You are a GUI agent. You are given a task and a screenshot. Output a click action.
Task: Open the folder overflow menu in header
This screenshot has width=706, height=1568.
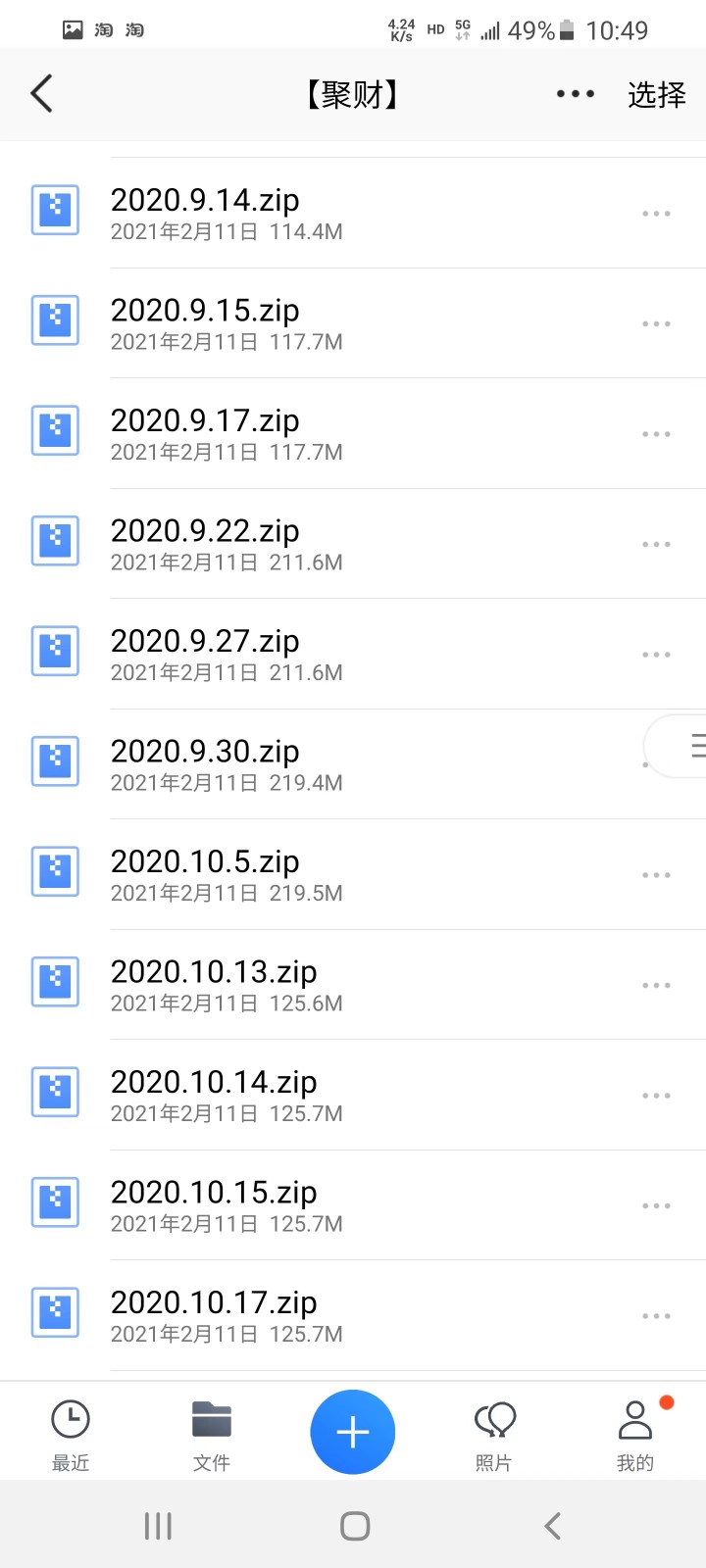click(576, 94)
